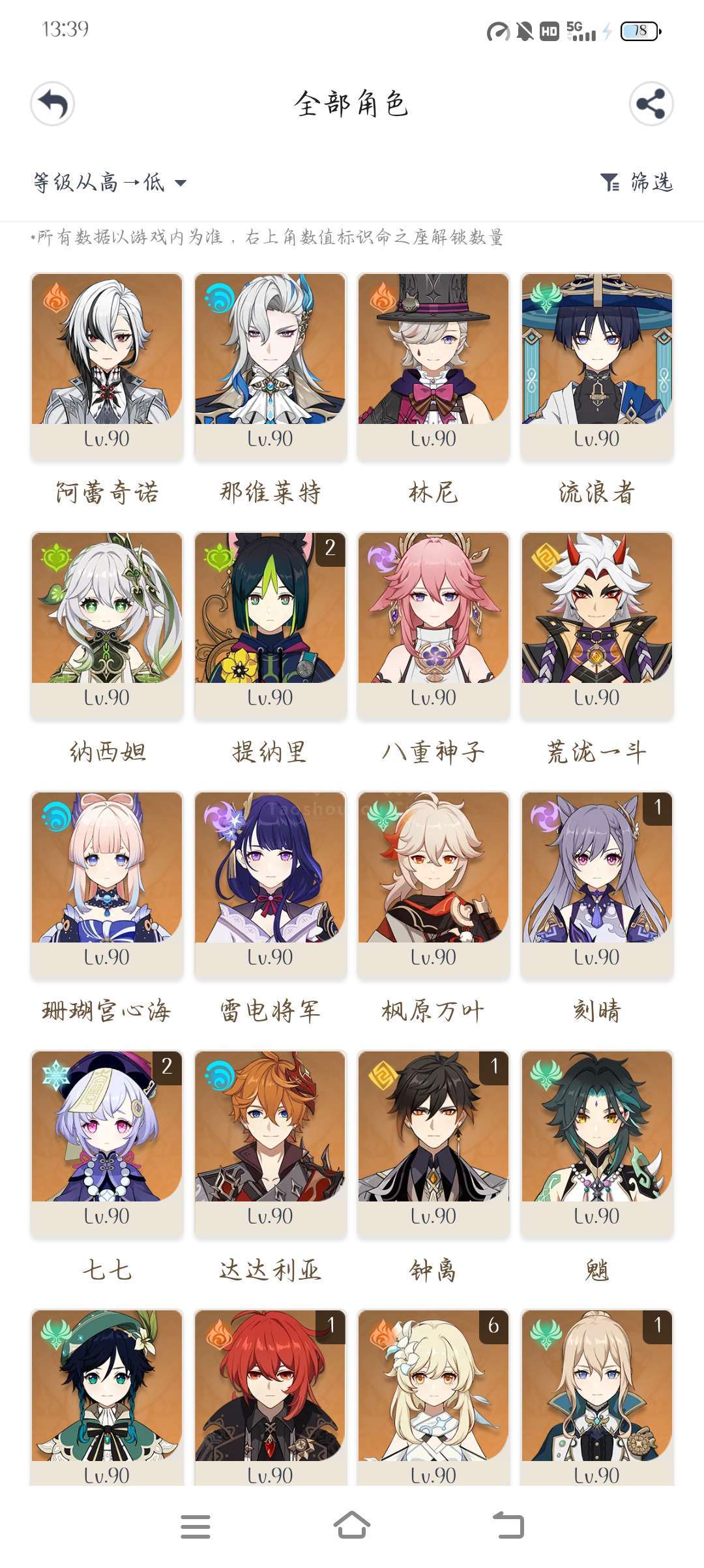Go to the system home screen
This screenshot has width=704, height=1568.
[x=352, y=1525]
